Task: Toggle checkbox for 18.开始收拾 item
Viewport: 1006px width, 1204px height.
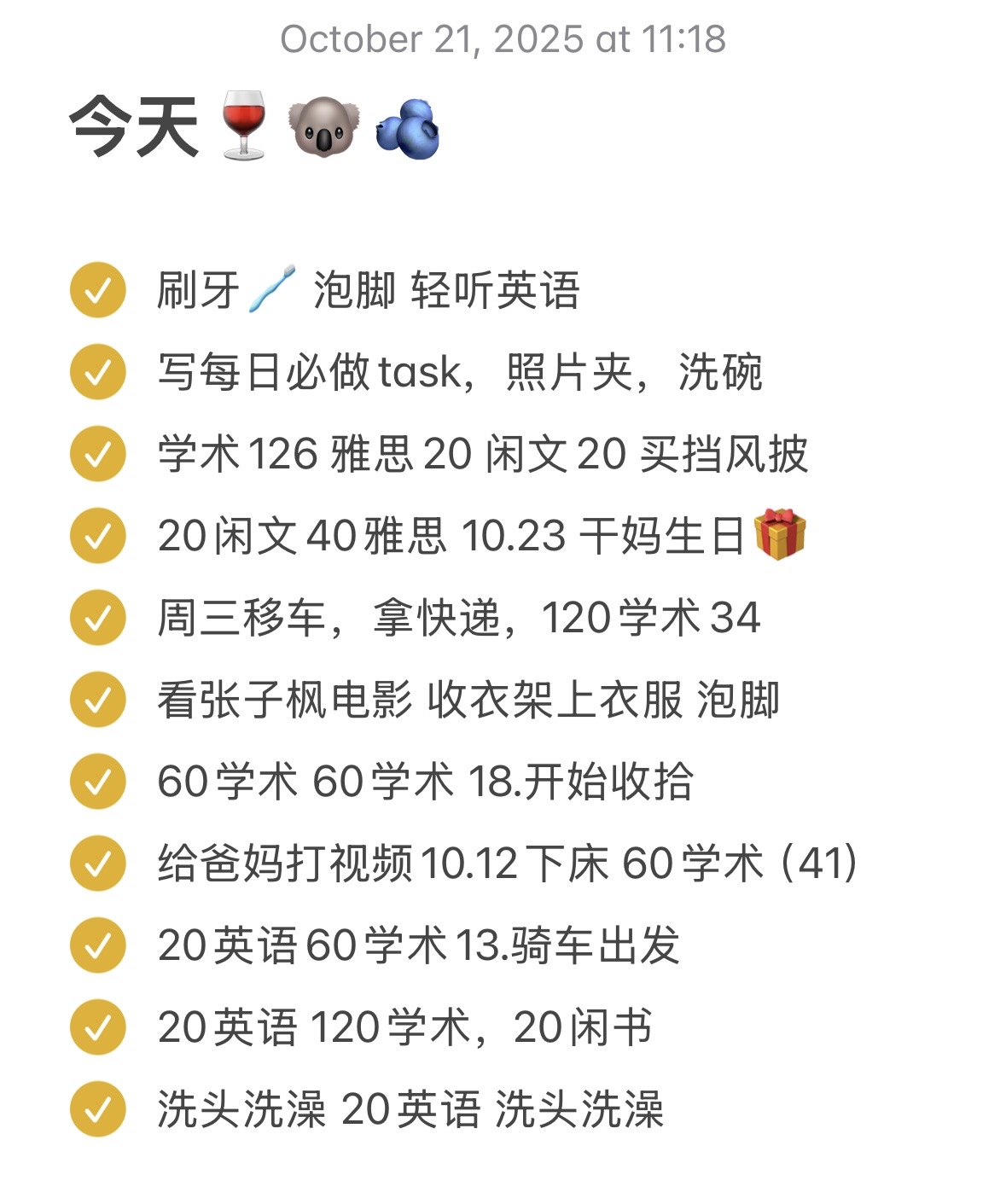Action: (x=98, y=782)
